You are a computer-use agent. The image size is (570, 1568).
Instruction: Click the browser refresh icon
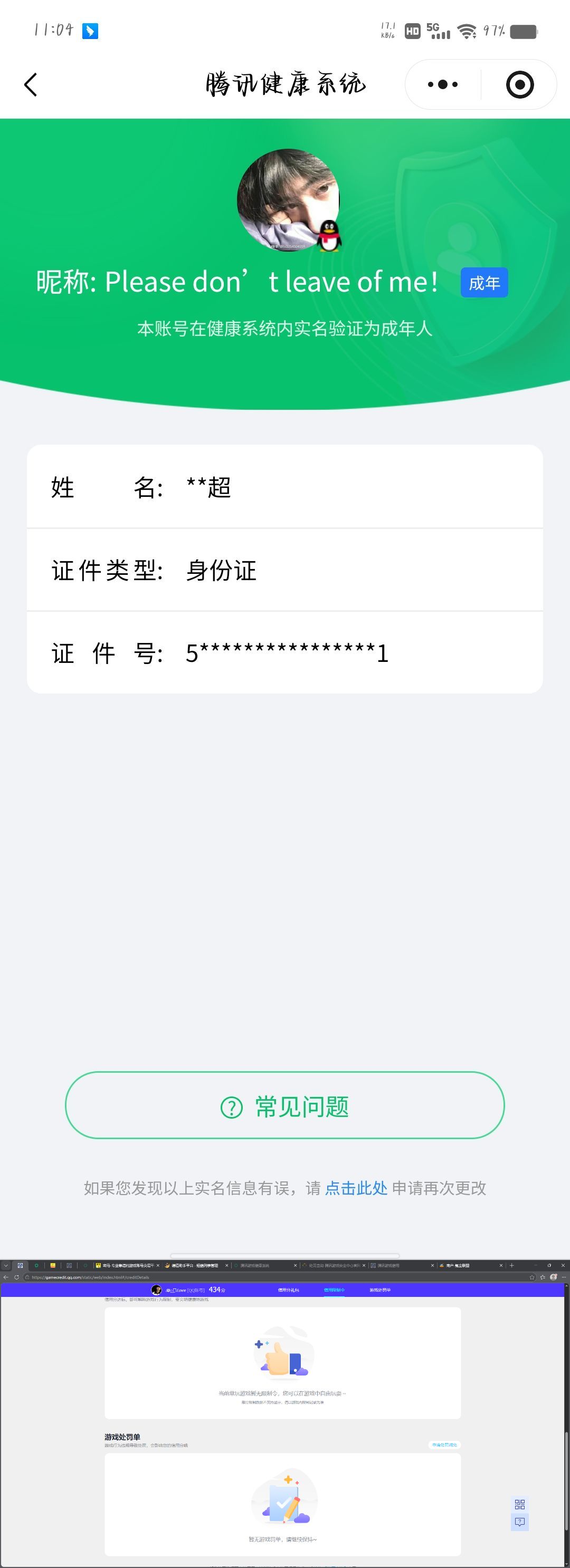click(17, 1276)
